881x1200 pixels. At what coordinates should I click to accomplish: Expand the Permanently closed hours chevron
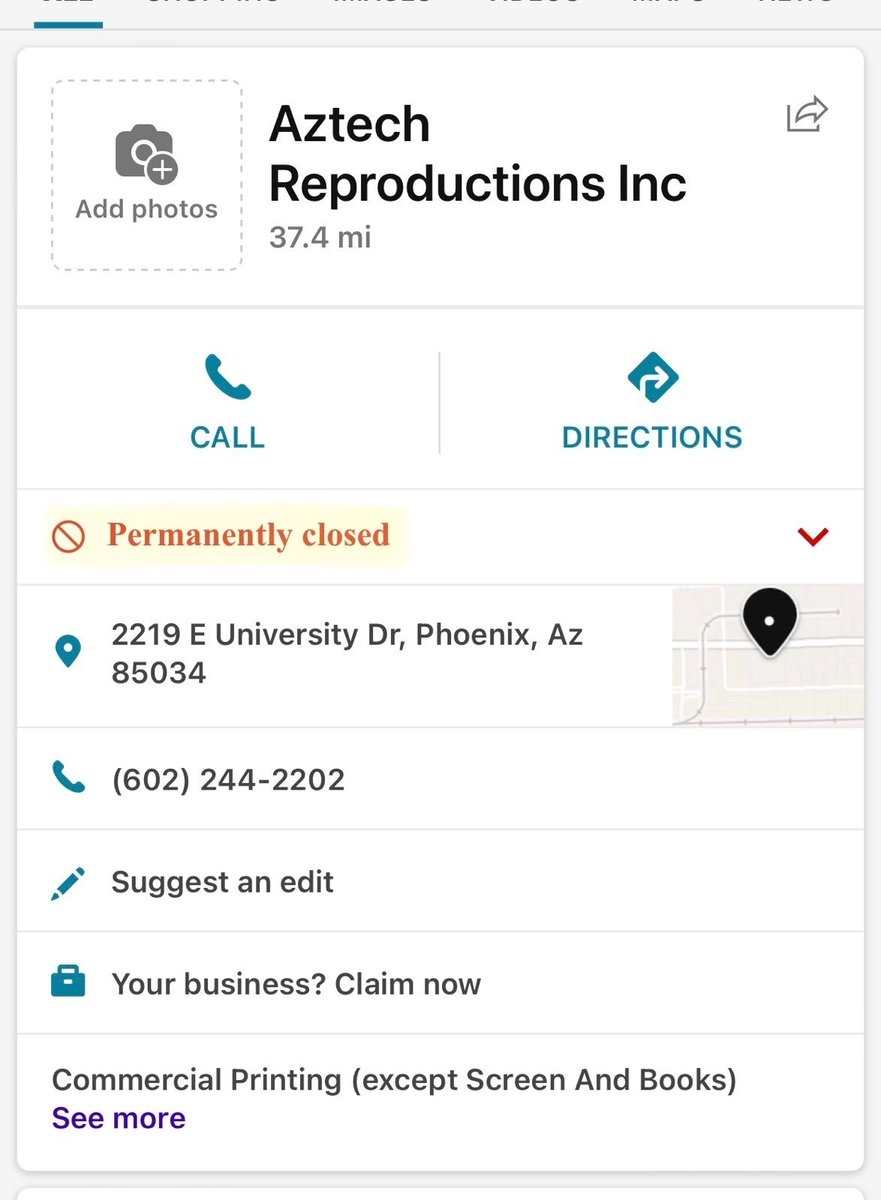click(813, 537)
